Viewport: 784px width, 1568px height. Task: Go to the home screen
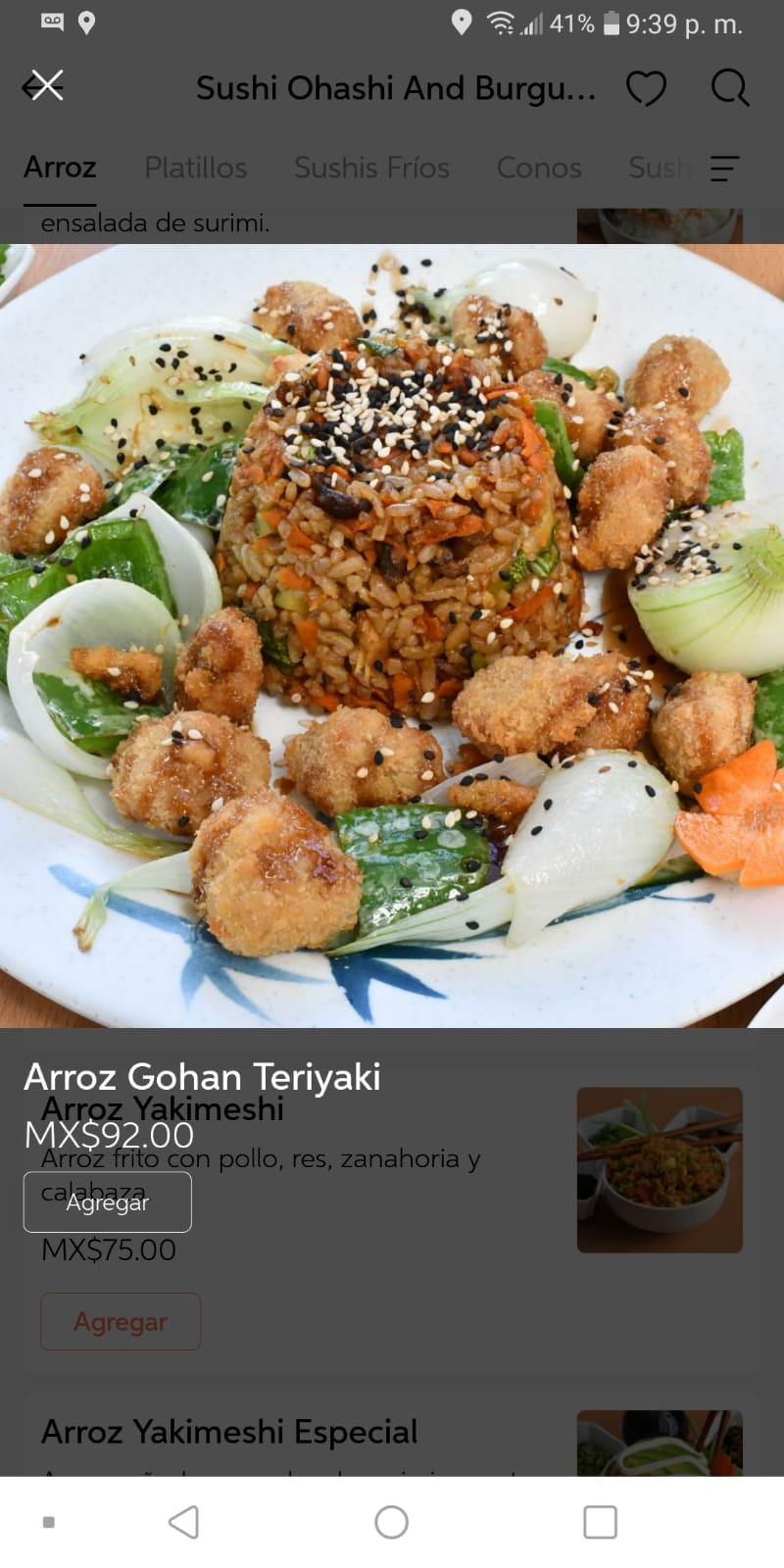click(392, 1522)
